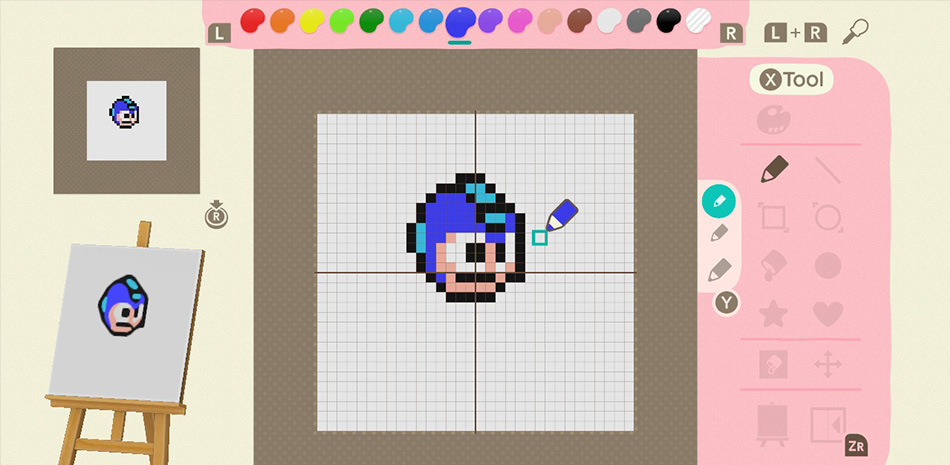Pick the pink palette color
This screenshot has height=465, width=950.
point(520,20)
